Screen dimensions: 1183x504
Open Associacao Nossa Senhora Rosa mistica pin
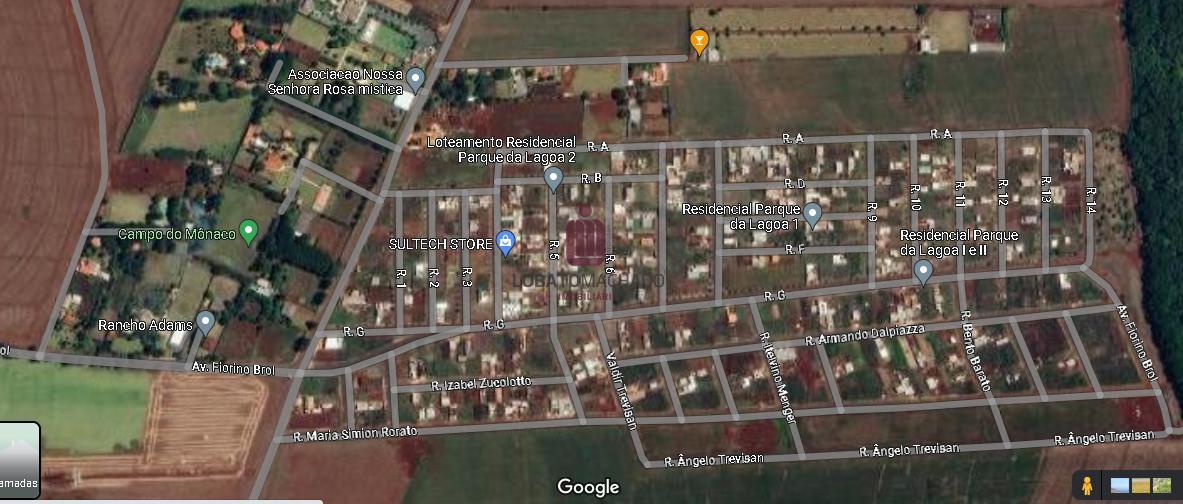click(x=416, y=79)
